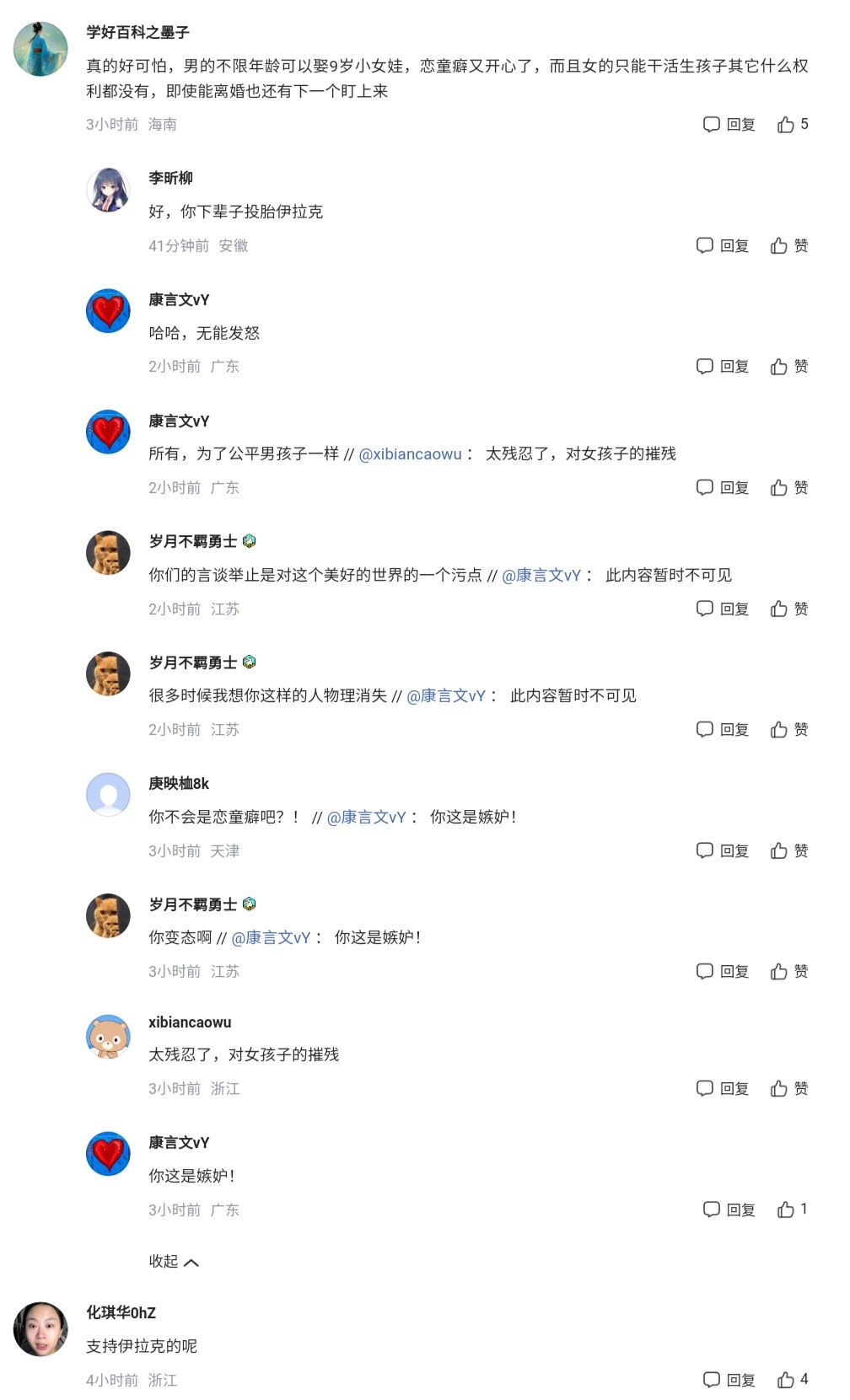Collapse replies with 收起
Viewport: 850px width, 1400px height.
click(x=174, y=1262)
